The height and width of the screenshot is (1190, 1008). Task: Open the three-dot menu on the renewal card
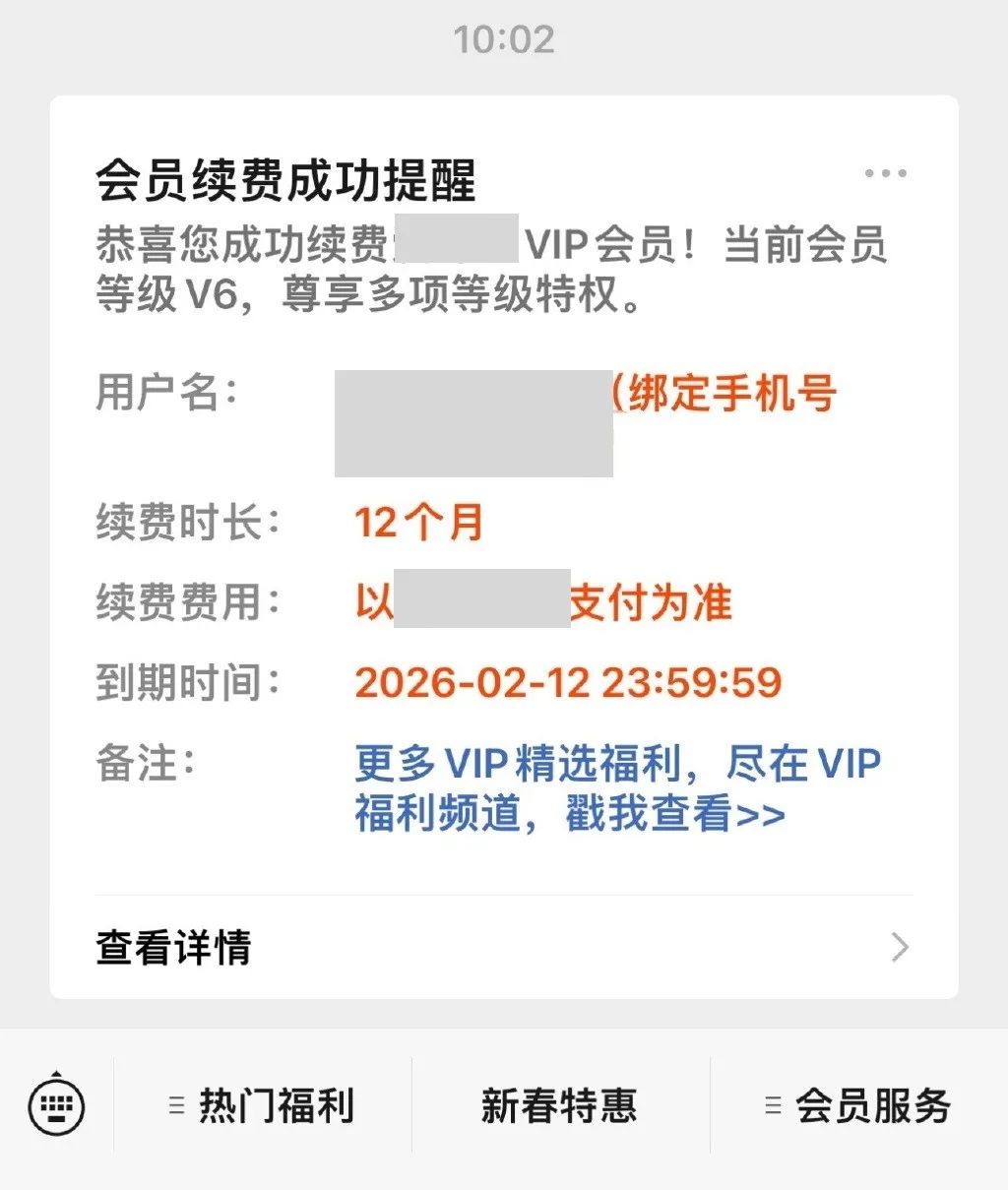885,174
